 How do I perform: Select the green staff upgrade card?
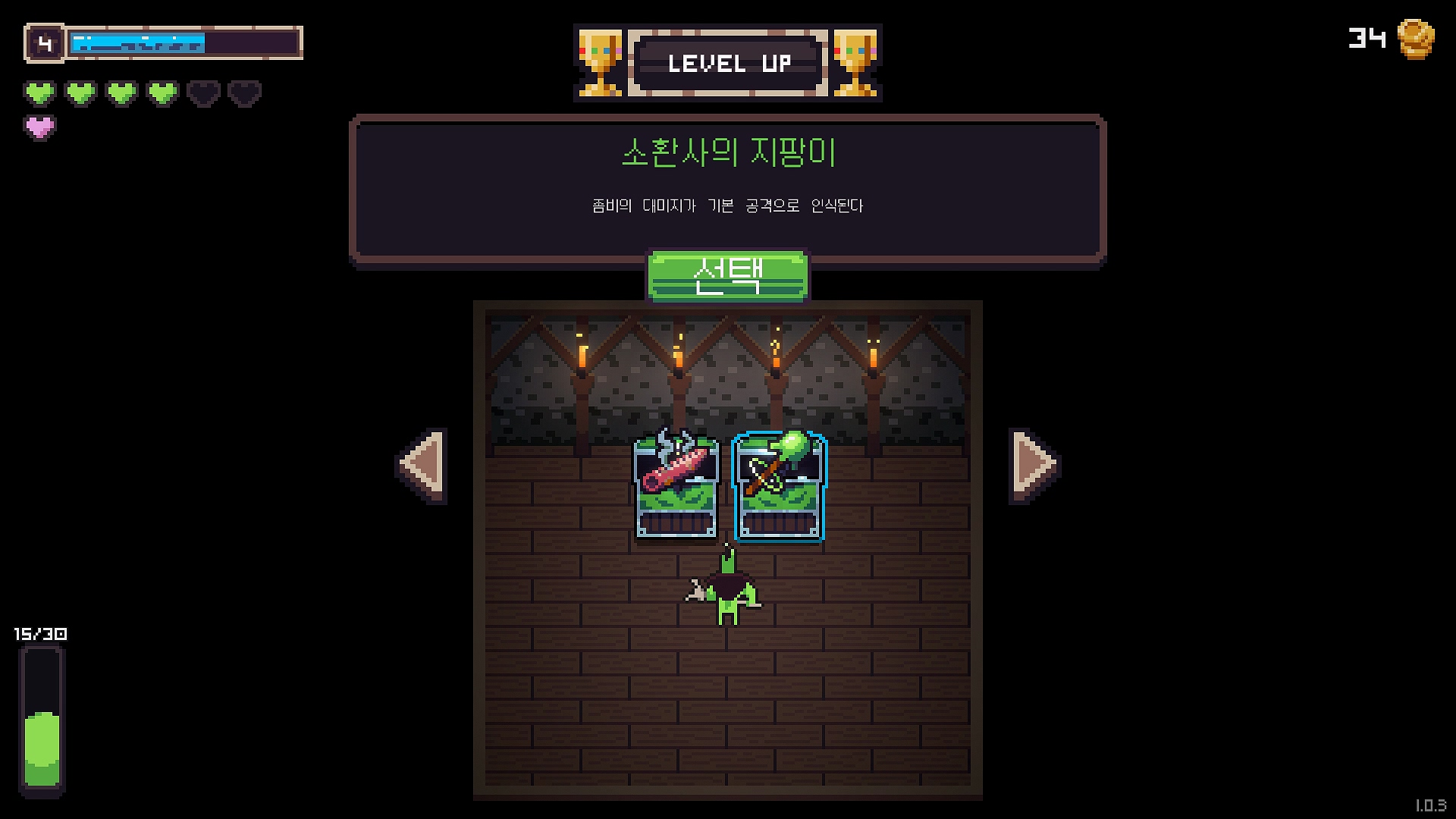[x=779, y=485]
